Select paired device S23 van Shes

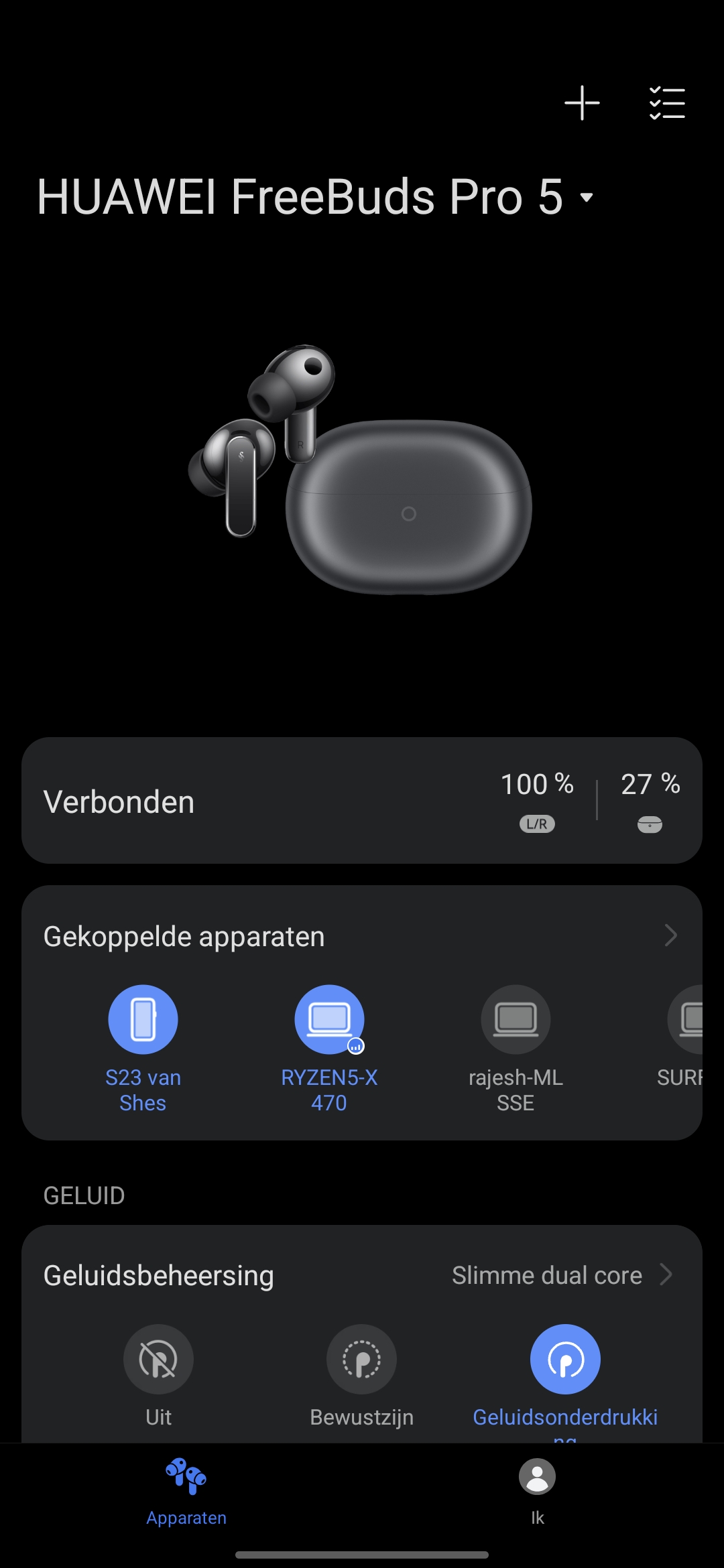click(143, 1019)
